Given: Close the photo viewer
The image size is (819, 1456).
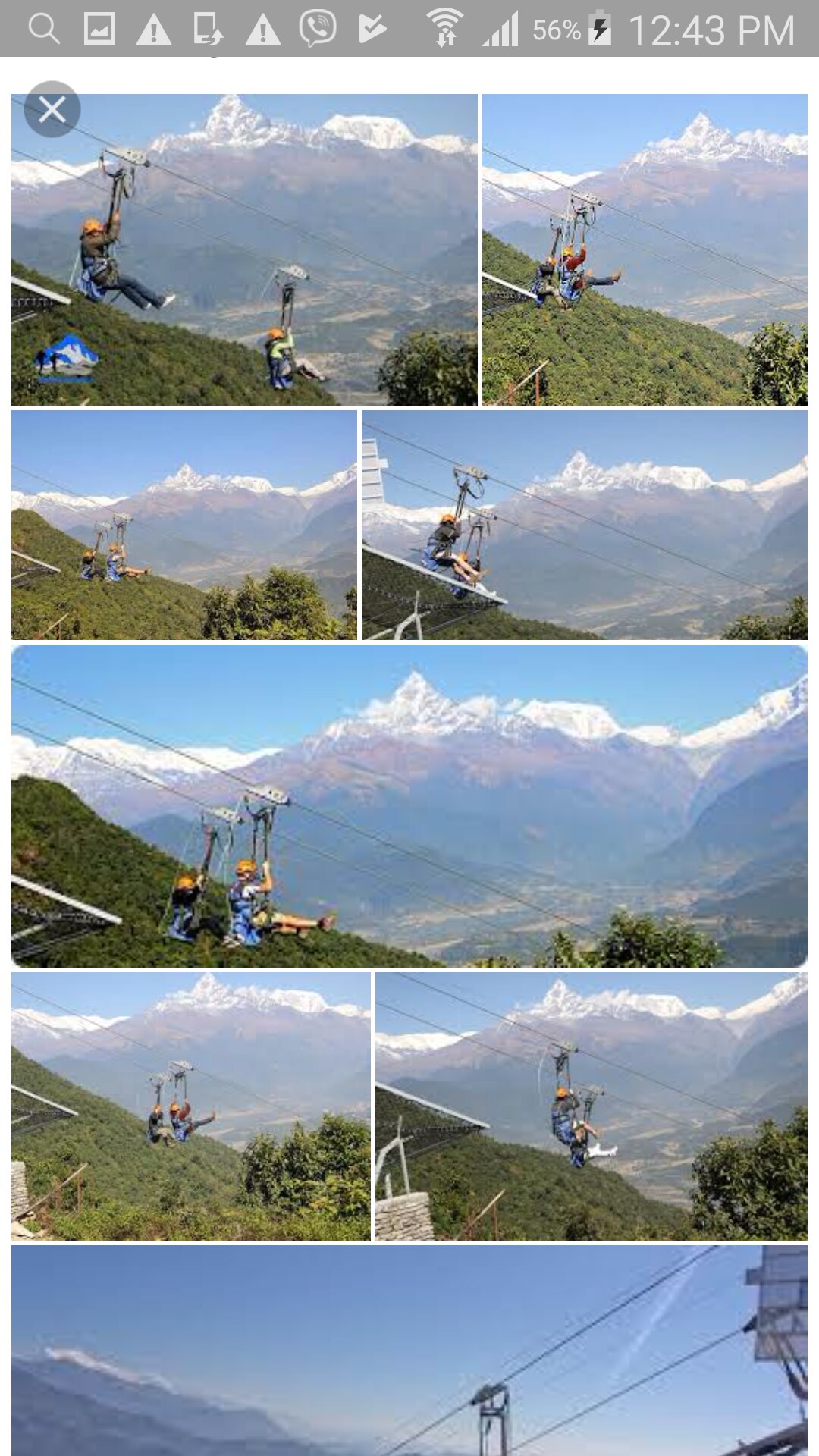Looking at the screenshot, I should coord(52,109).
